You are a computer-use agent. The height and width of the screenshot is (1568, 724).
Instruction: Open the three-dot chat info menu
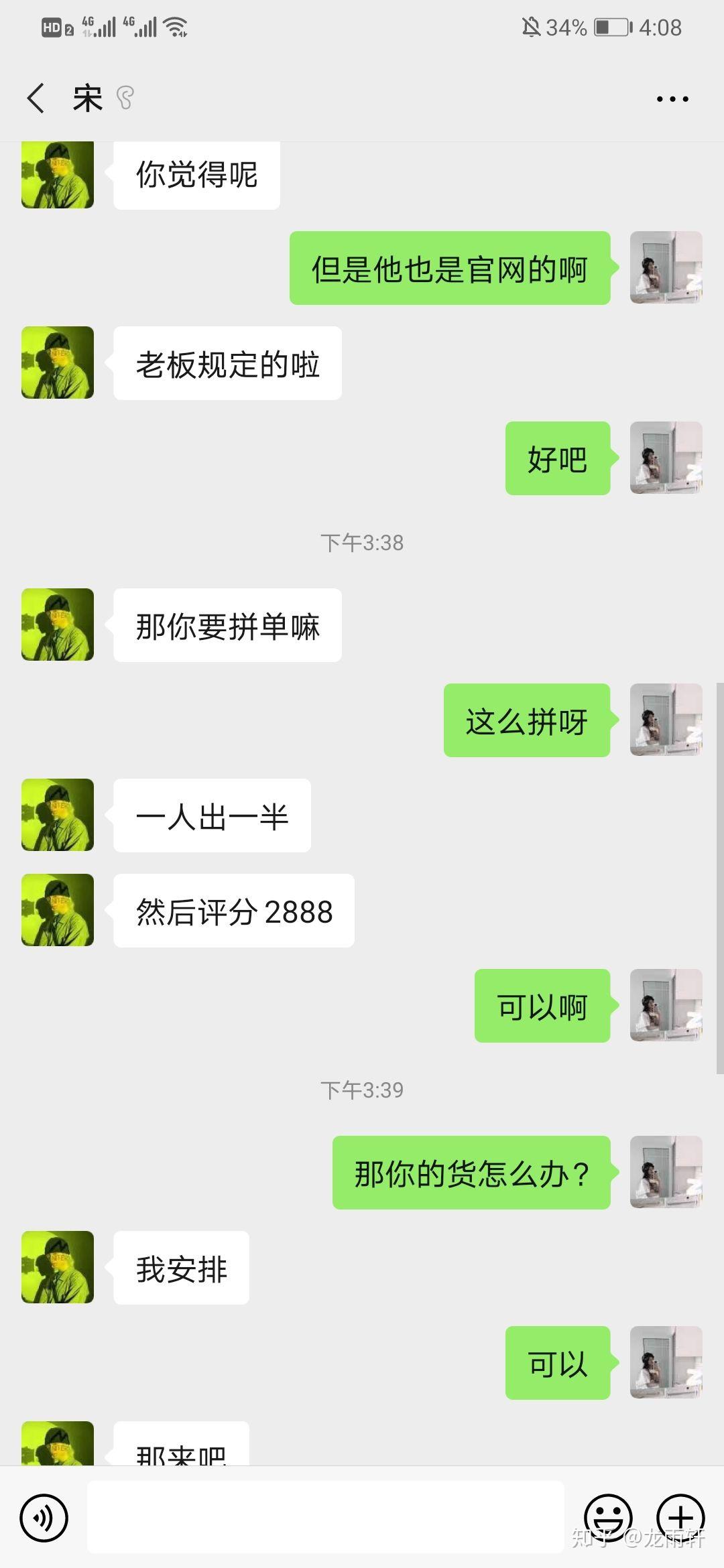(x=672, y=99)
